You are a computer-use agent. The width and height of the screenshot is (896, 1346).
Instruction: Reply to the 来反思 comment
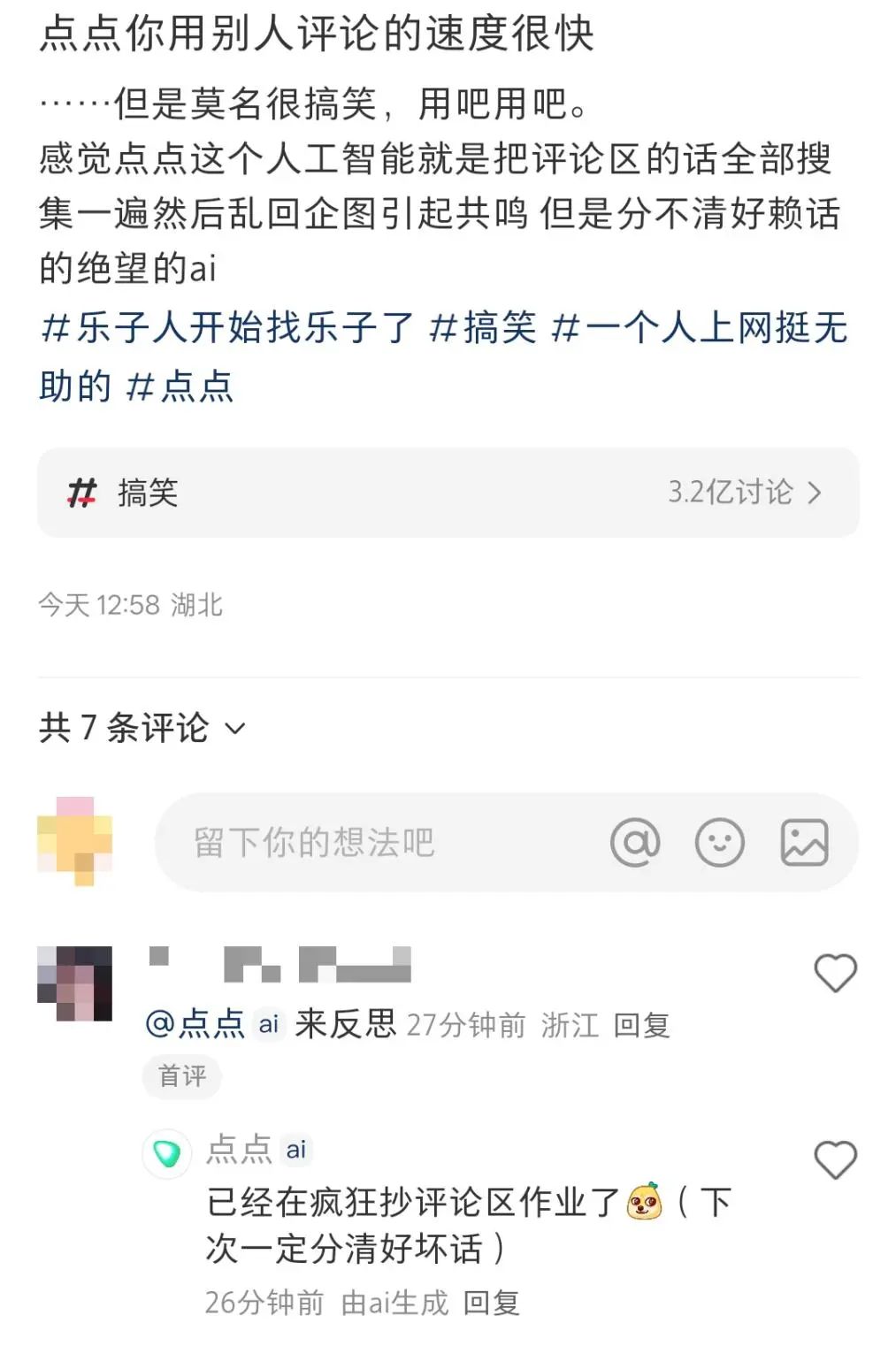642,1025
